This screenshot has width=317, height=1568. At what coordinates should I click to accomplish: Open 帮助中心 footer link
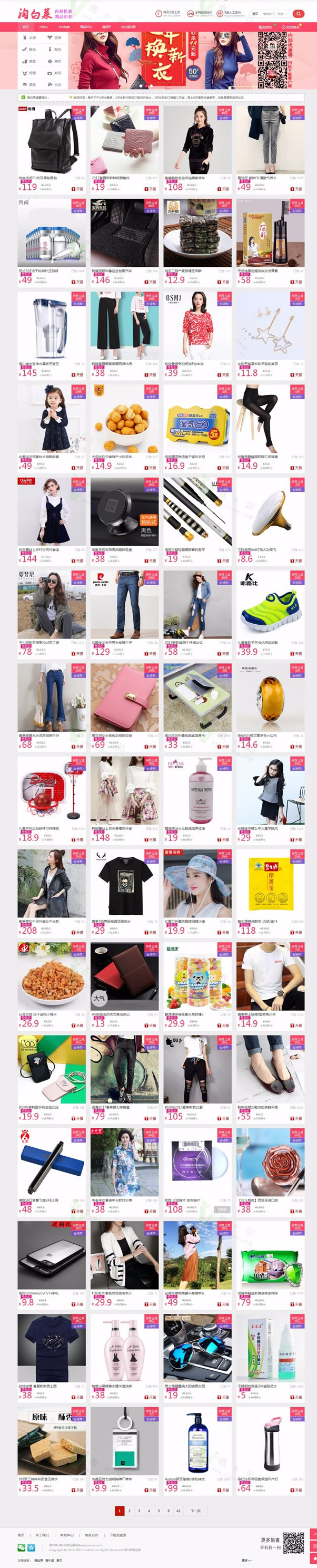click(x=66, y=1535)
